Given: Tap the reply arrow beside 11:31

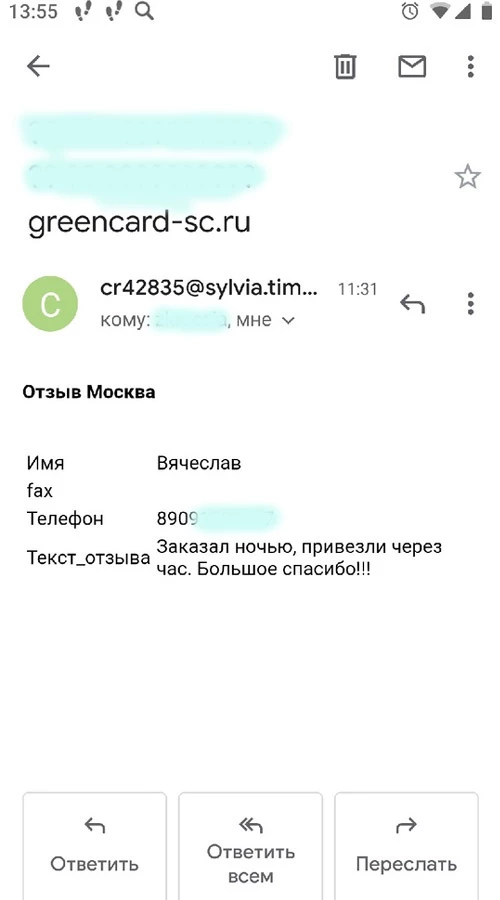Looking at the screenshot, I should tap(412, 304).
